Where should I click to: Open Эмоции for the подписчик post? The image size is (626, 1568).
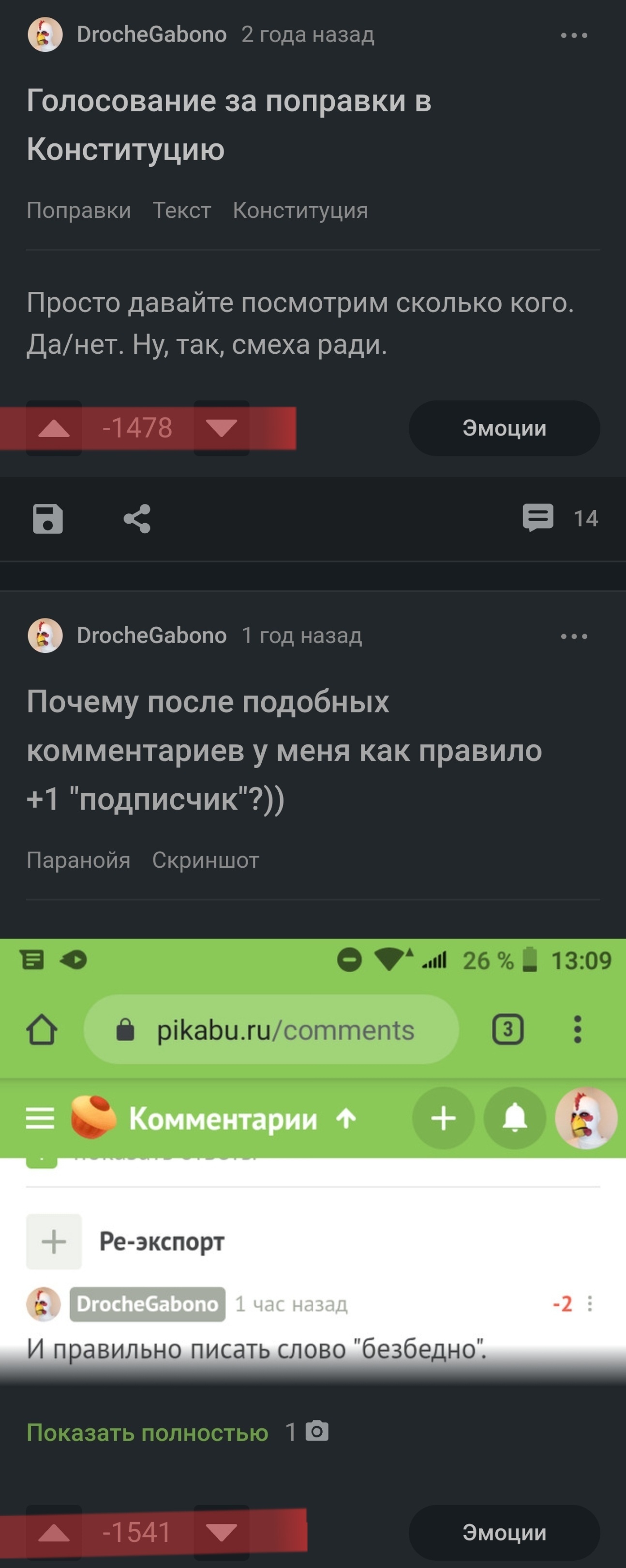coord(504,1533)
